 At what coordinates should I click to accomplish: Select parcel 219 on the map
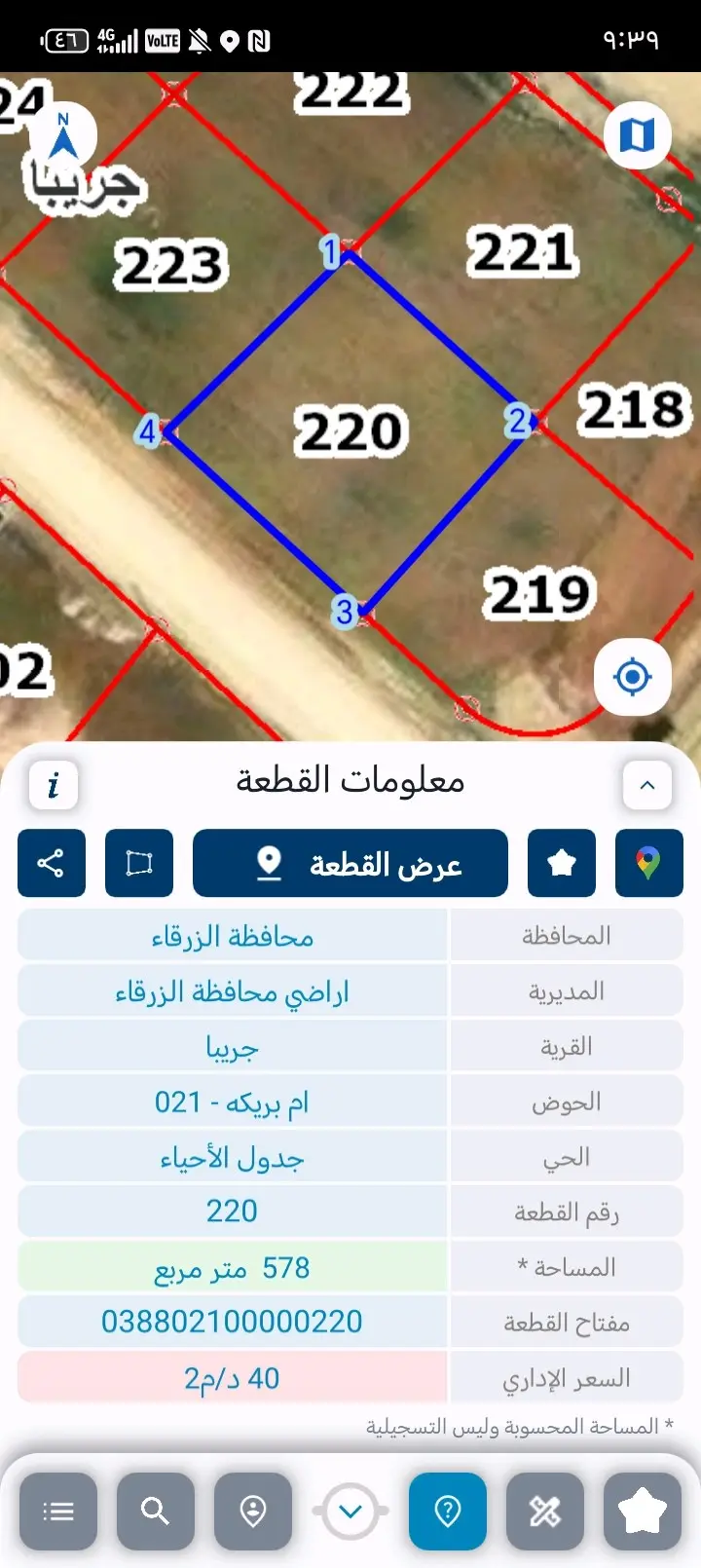pyautogui.click(x=537, y=593)
